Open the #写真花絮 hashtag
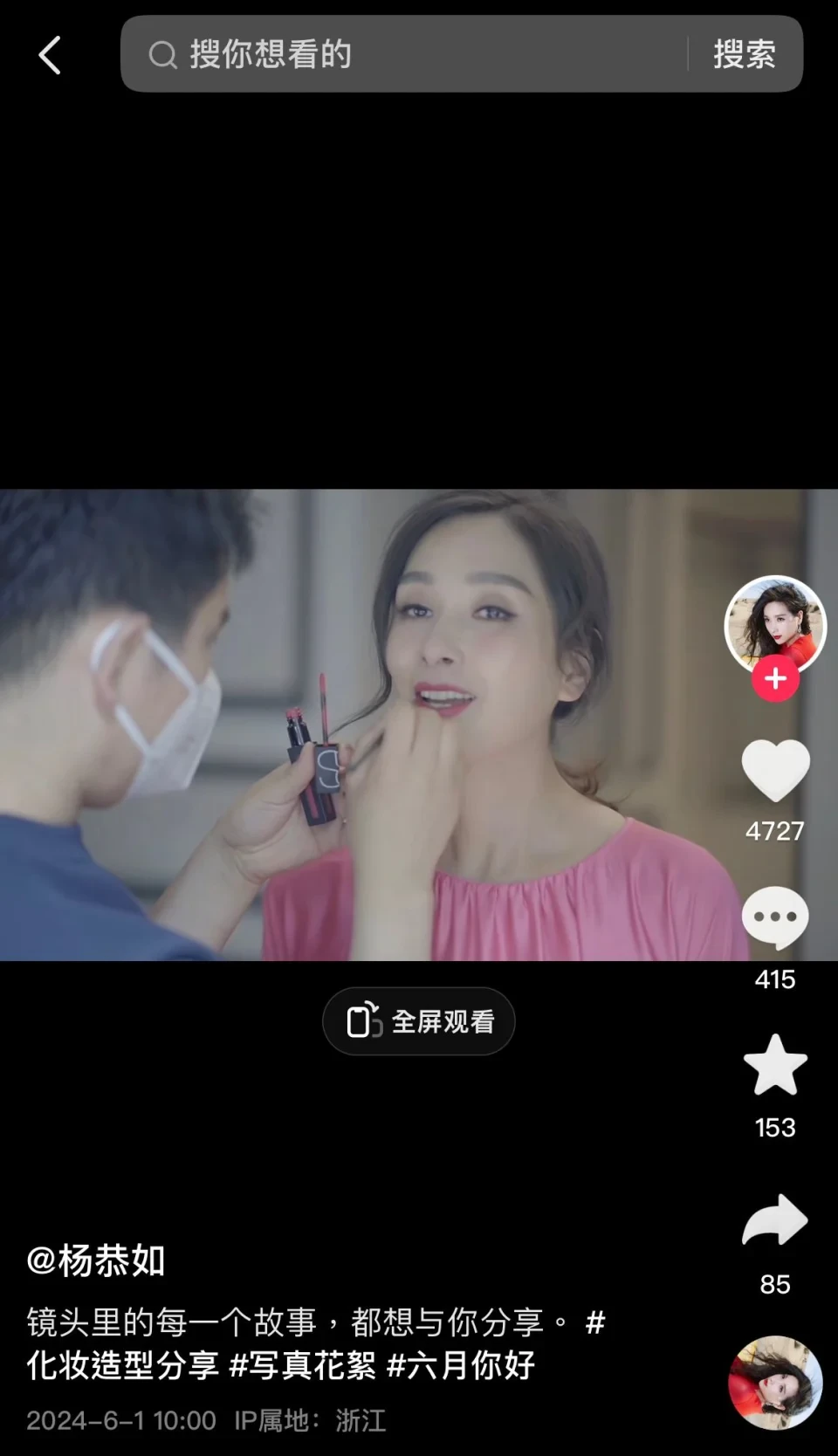This screenshot has height=1456, width=838. tap(302, 1365)
